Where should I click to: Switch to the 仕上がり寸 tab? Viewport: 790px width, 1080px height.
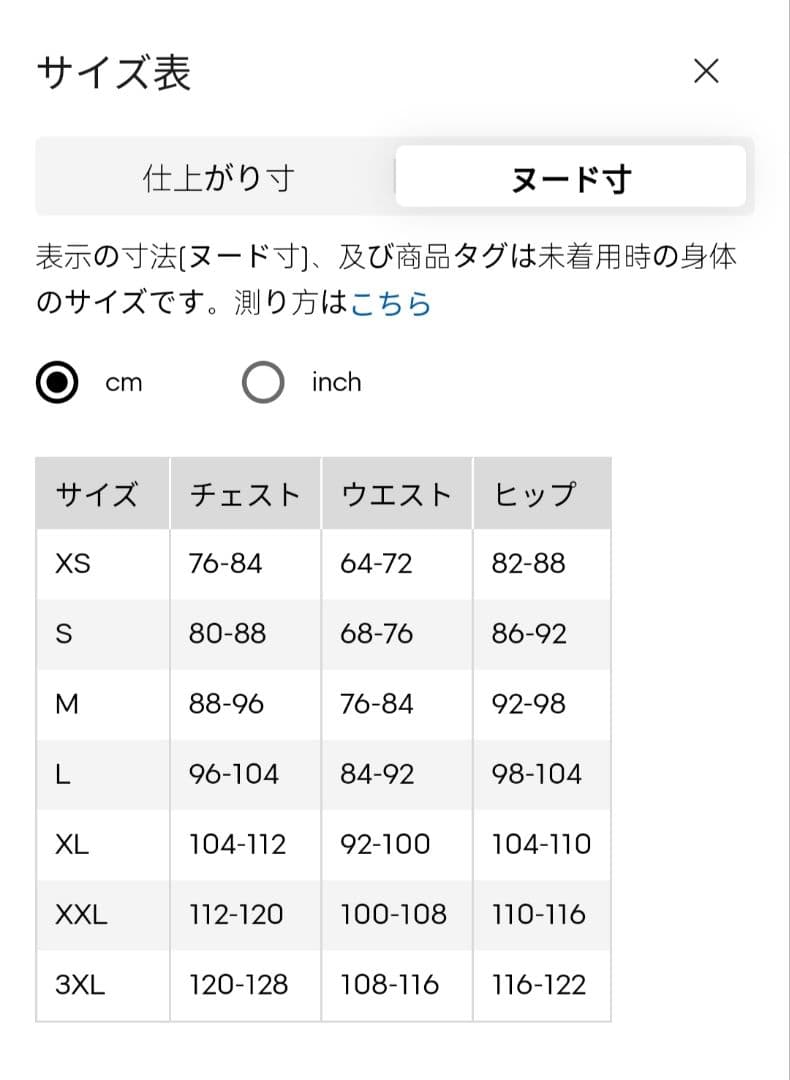pyautogui.click(x=218, y=177)
